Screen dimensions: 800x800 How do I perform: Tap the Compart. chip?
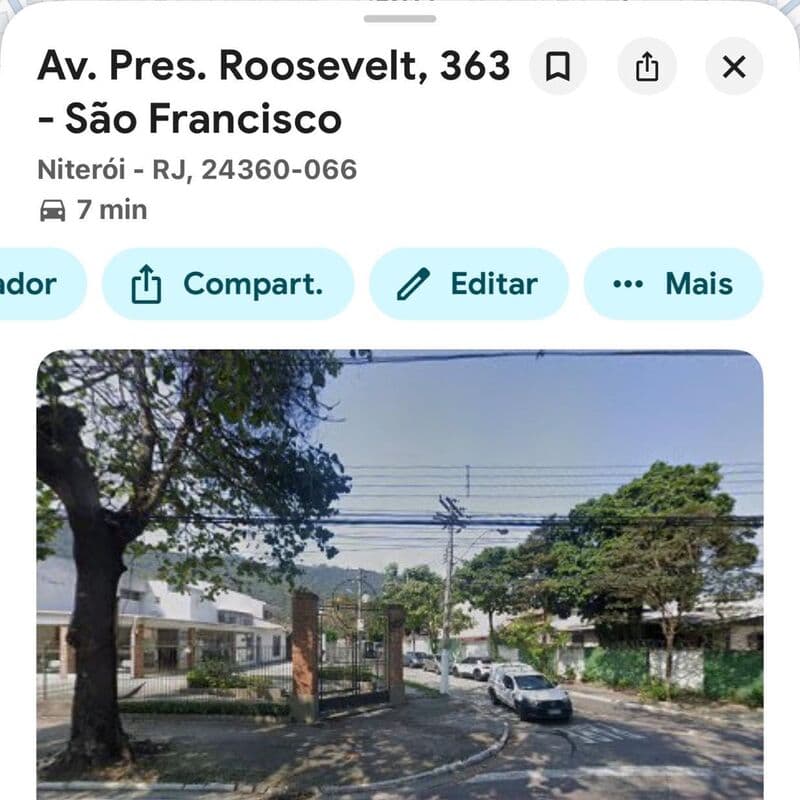pyautogui.click(x=228, y=284)
